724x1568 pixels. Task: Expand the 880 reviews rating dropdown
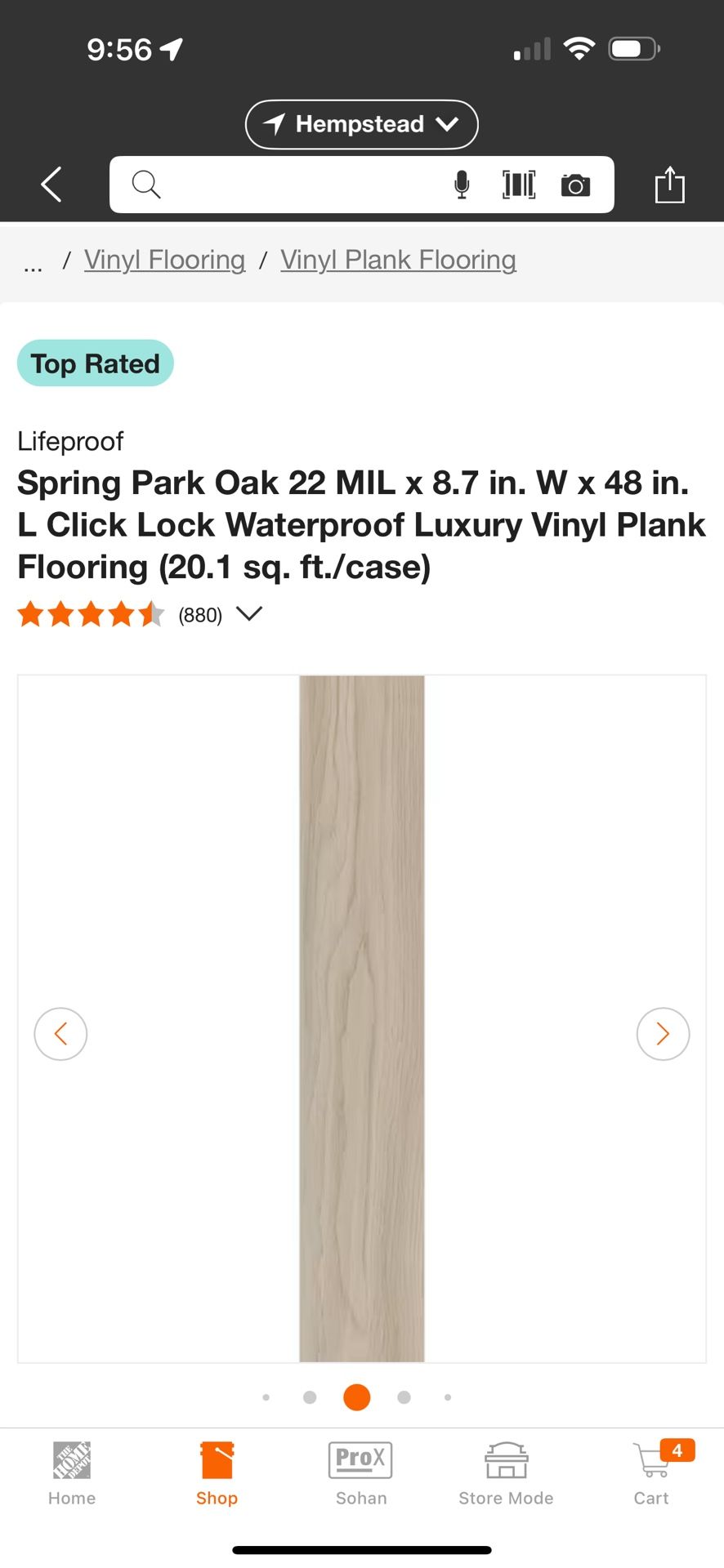248,613
